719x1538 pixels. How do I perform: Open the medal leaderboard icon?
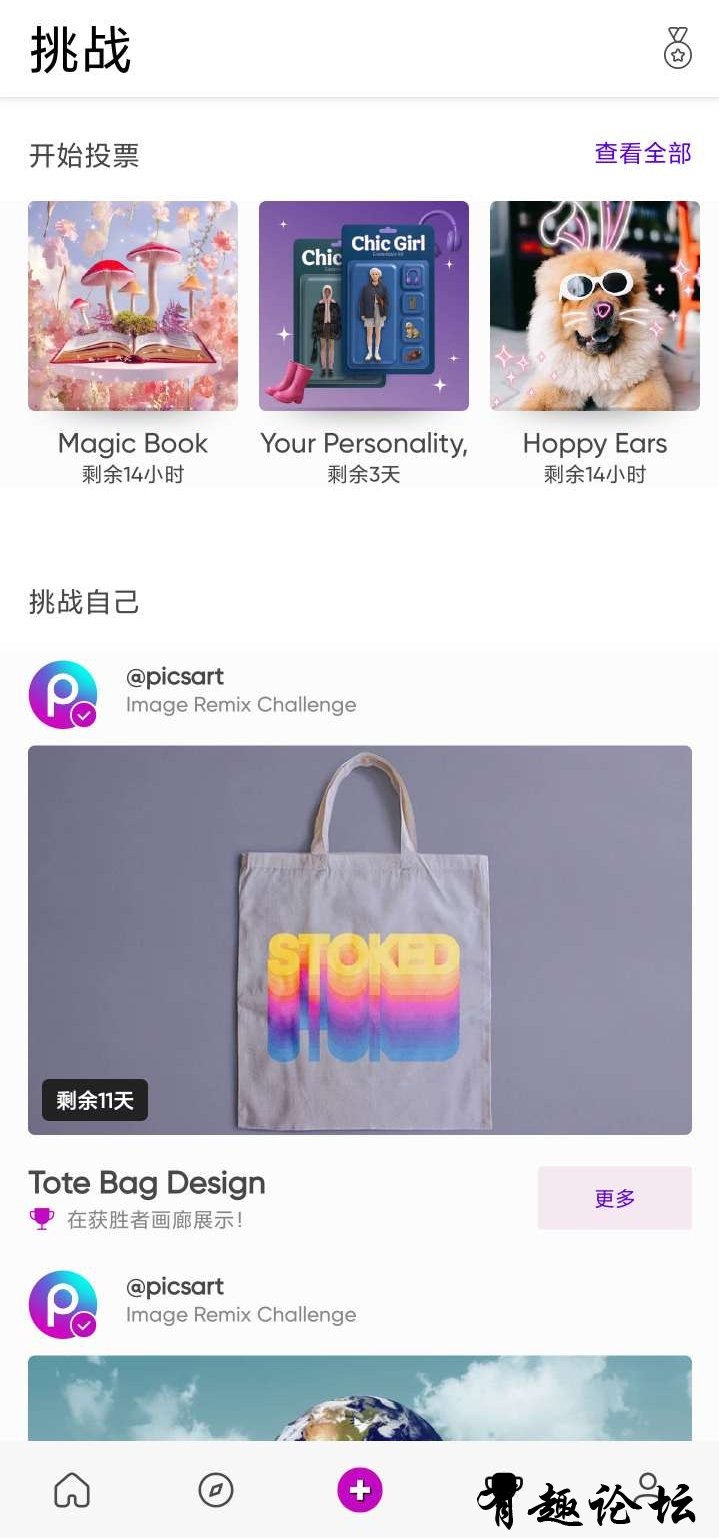click(677, 48)
